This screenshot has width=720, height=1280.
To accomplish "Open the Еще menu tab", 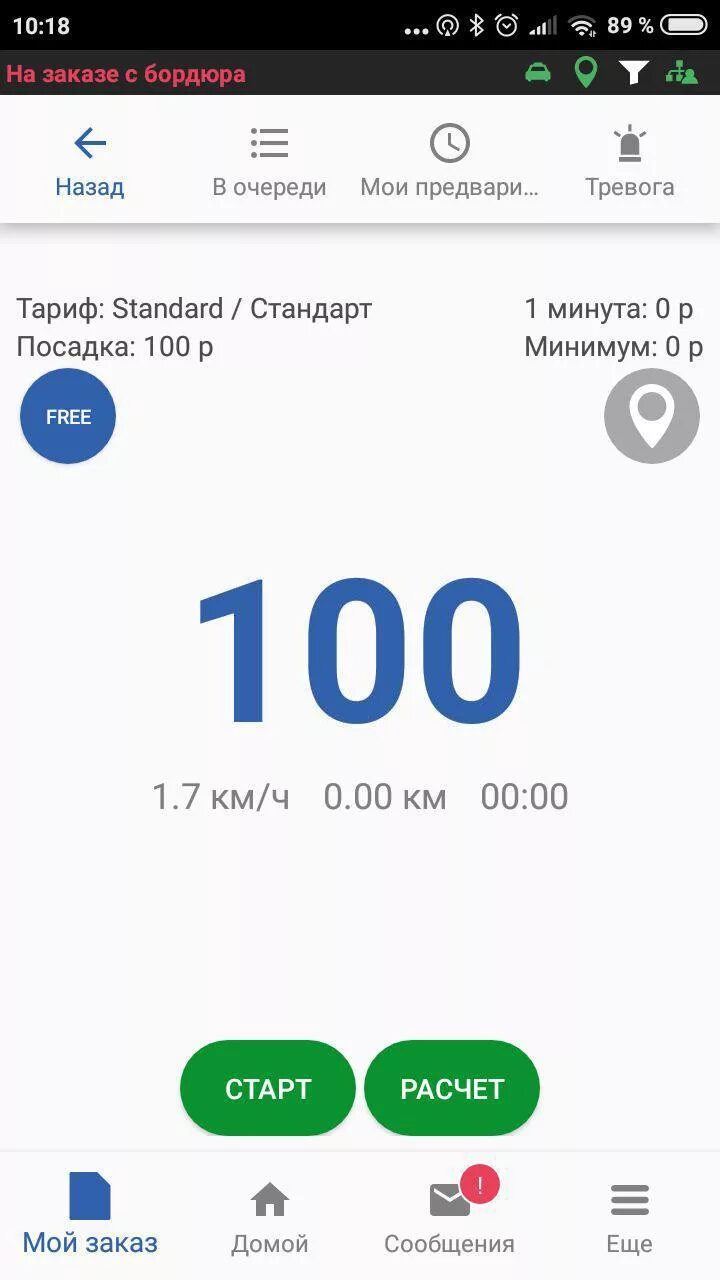I will (629, 1215).
